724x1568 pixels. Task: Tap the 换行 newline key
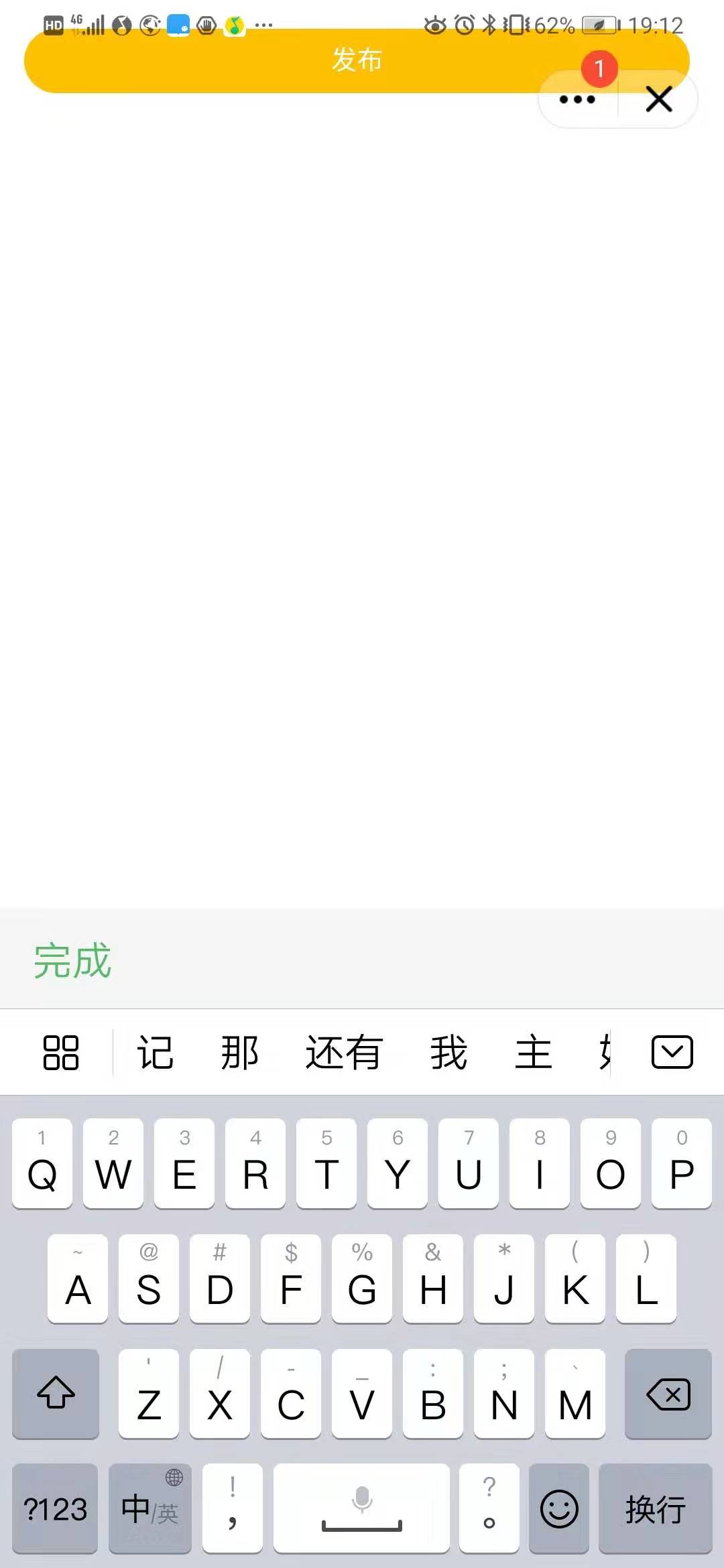(x=655, y=1509)
